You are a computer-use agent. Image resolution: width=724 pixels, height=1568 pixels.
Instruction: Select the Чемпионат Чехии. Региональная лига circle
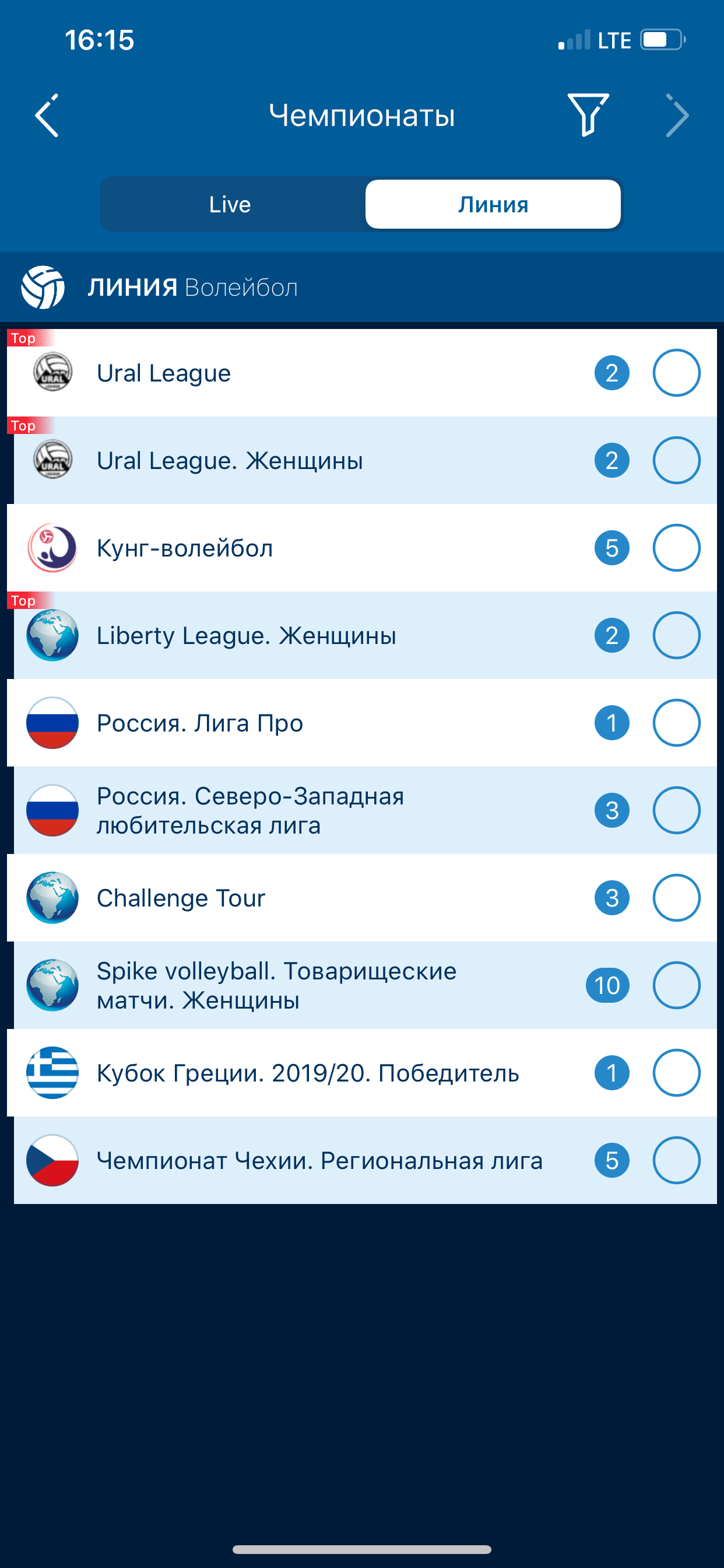coord(676,1161)
